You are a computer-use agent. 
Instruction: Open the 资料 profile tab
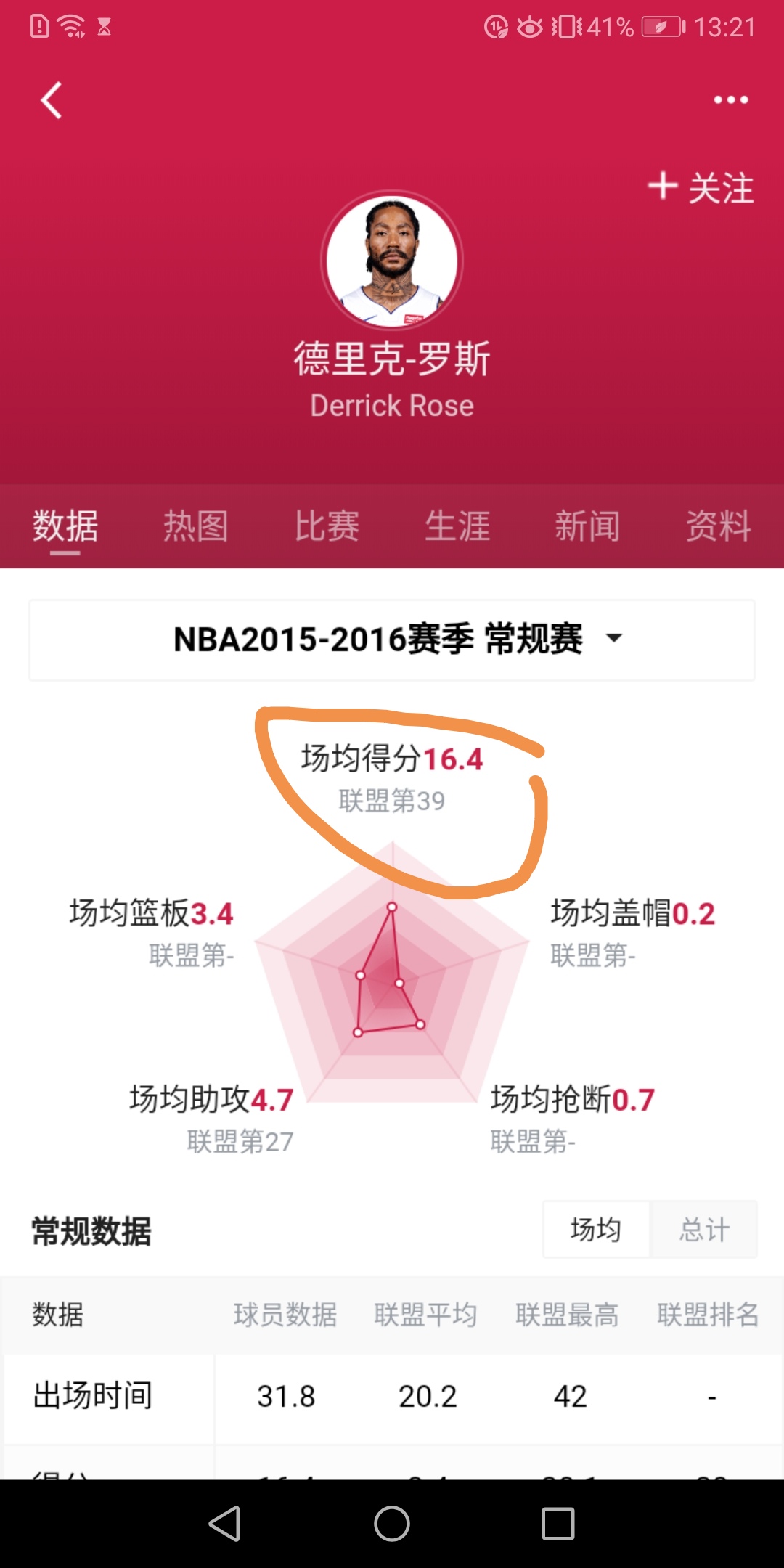tap(719, 526)
